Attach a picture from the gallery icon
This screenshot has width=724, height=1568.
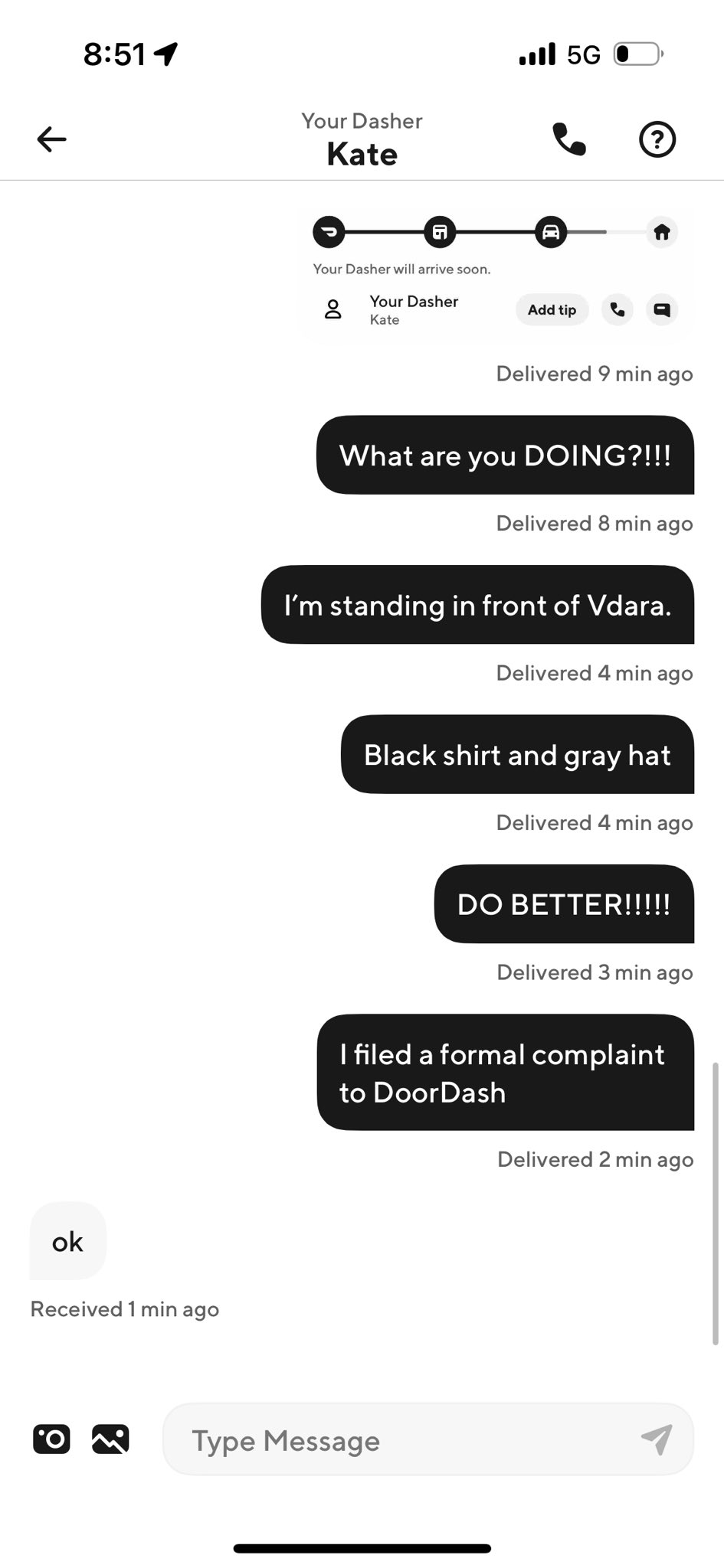click(x=110, y=1439)
